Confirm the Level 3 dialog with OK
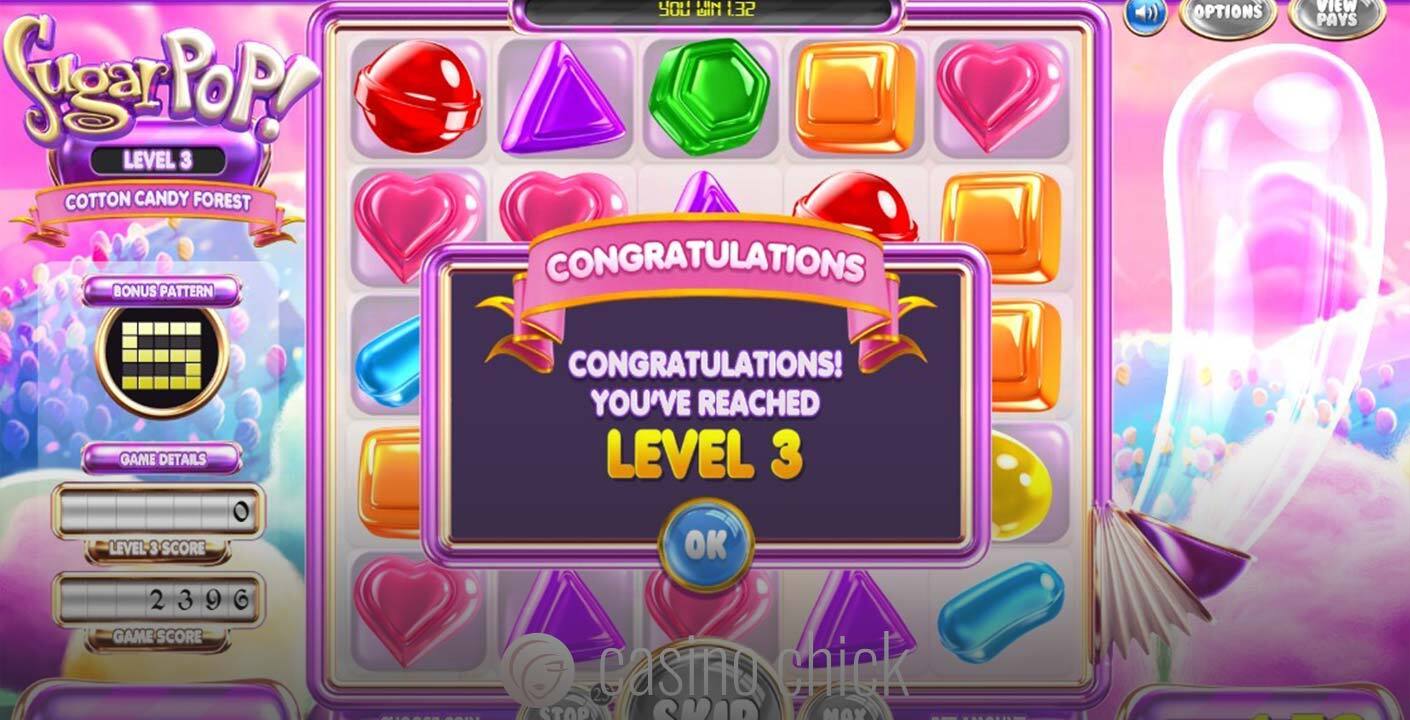The width and height of the screenshot is (1410, 720). point(705,544)
